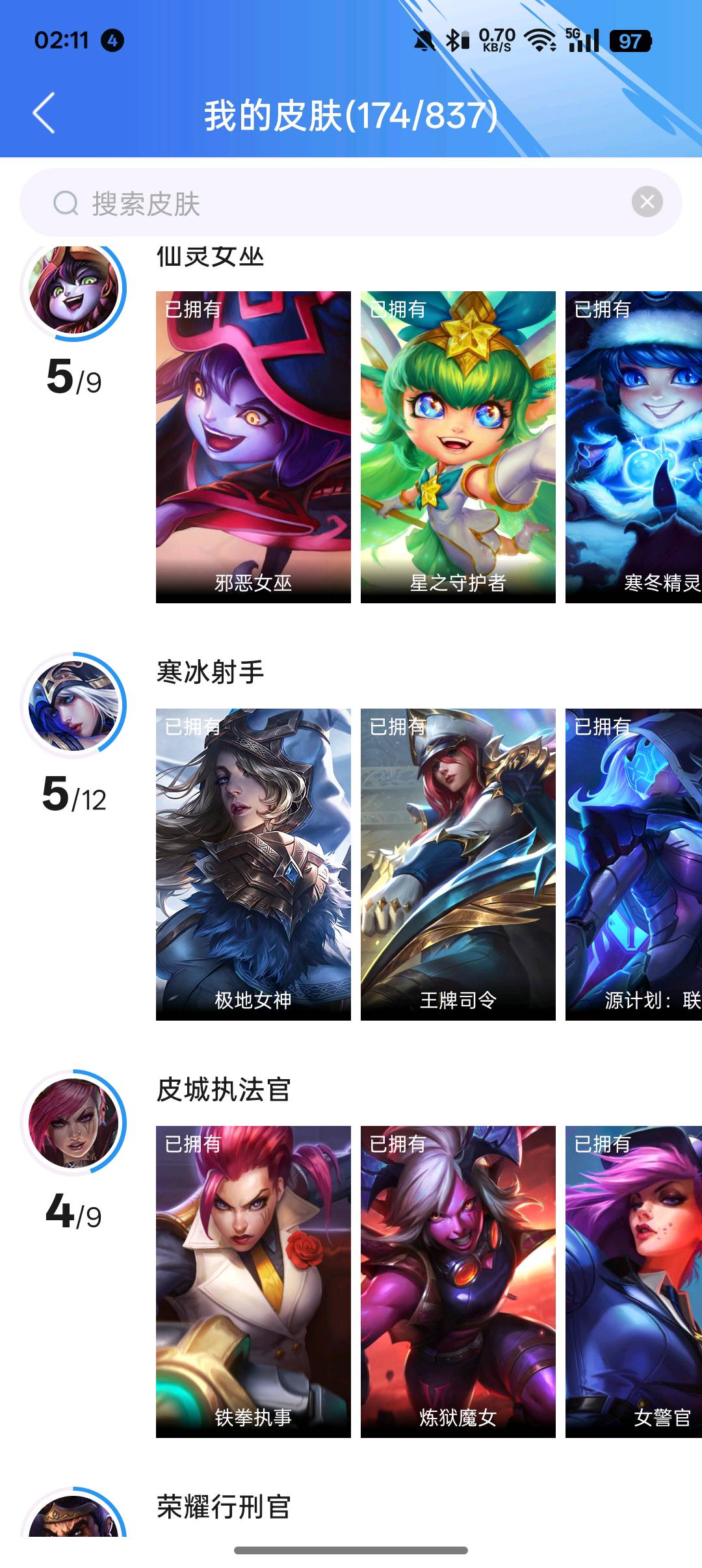The width and height of the screenshot is (702, 1568).
Task: Go back using the header arrow
Action: point(44,113)
